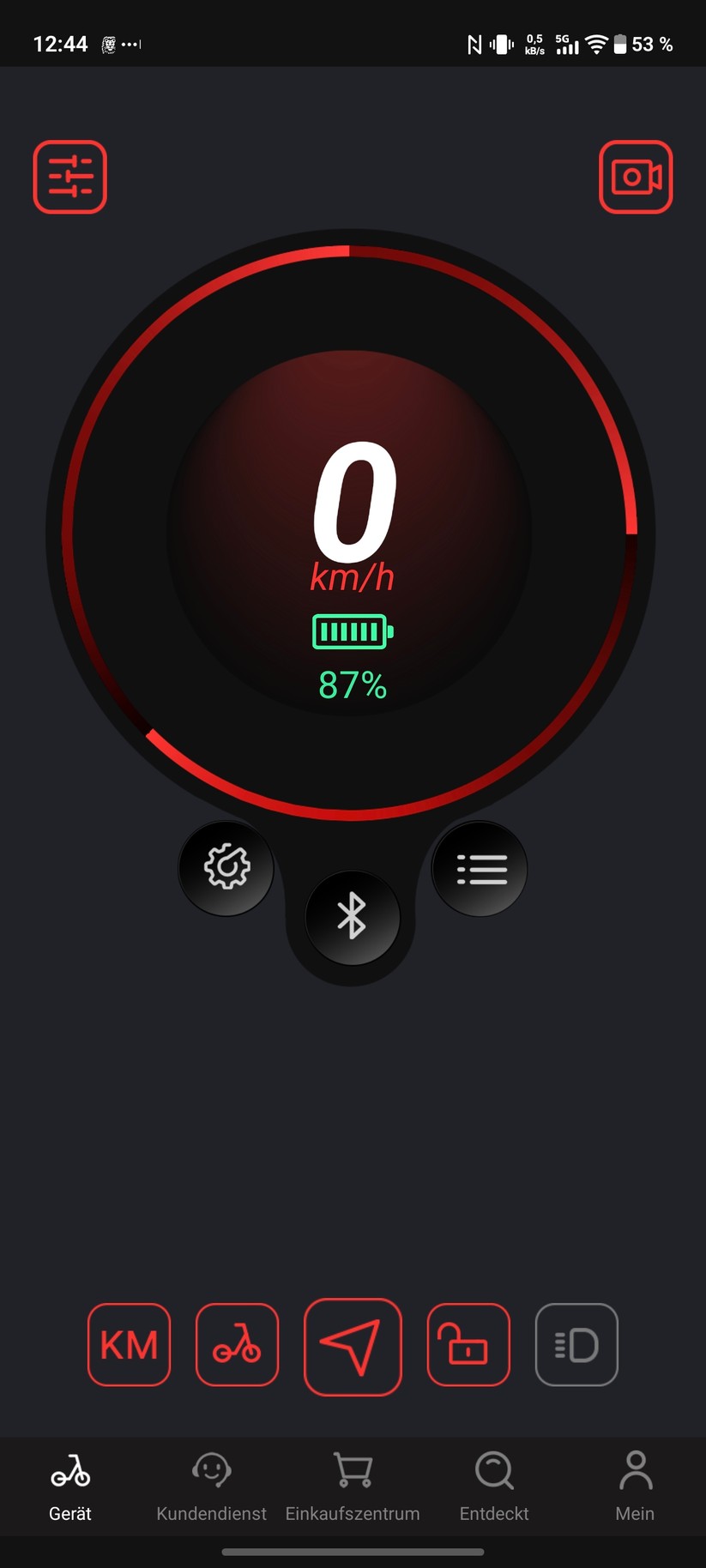Open the Mein profile tab

pos(634,1485)
